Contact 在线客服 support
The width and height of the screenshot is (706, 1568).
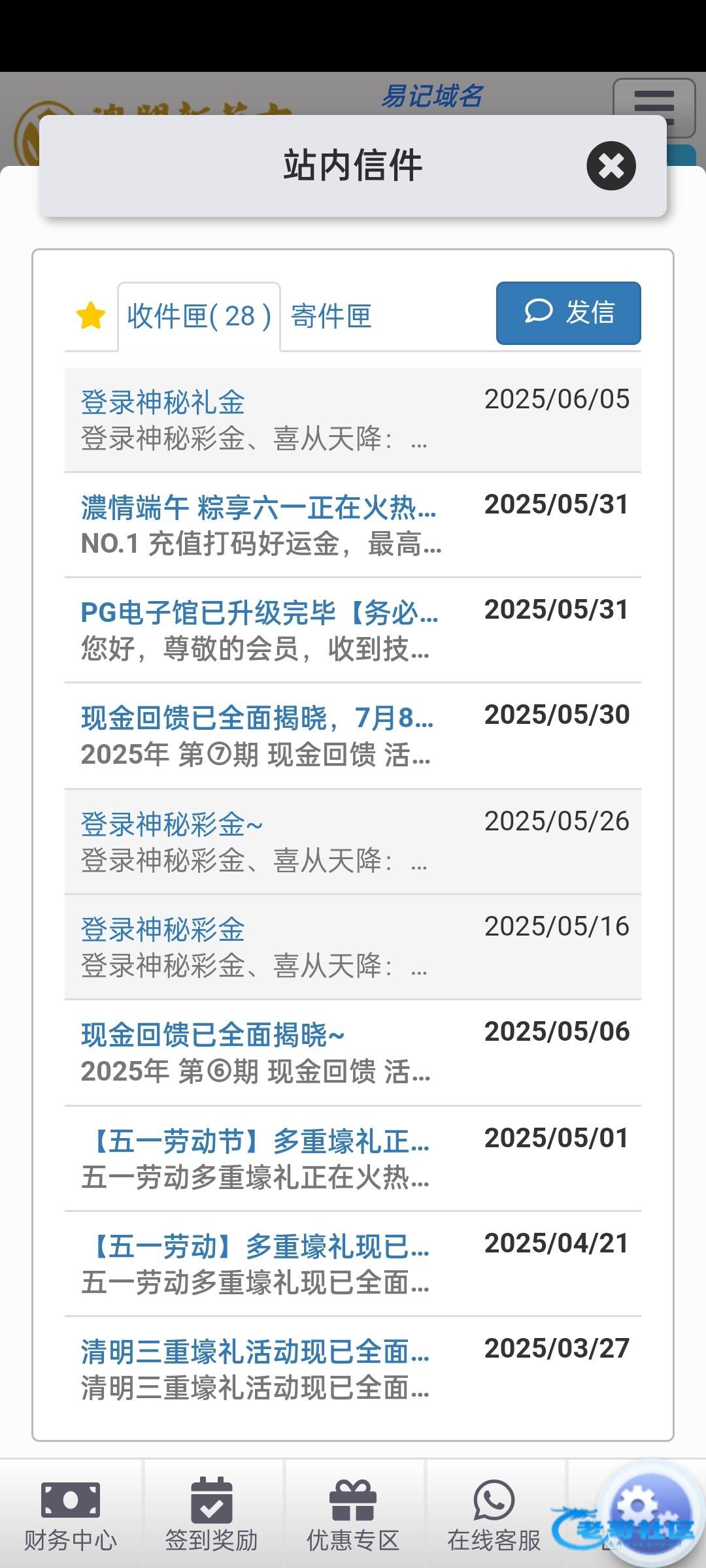(x=494, y=1514)
